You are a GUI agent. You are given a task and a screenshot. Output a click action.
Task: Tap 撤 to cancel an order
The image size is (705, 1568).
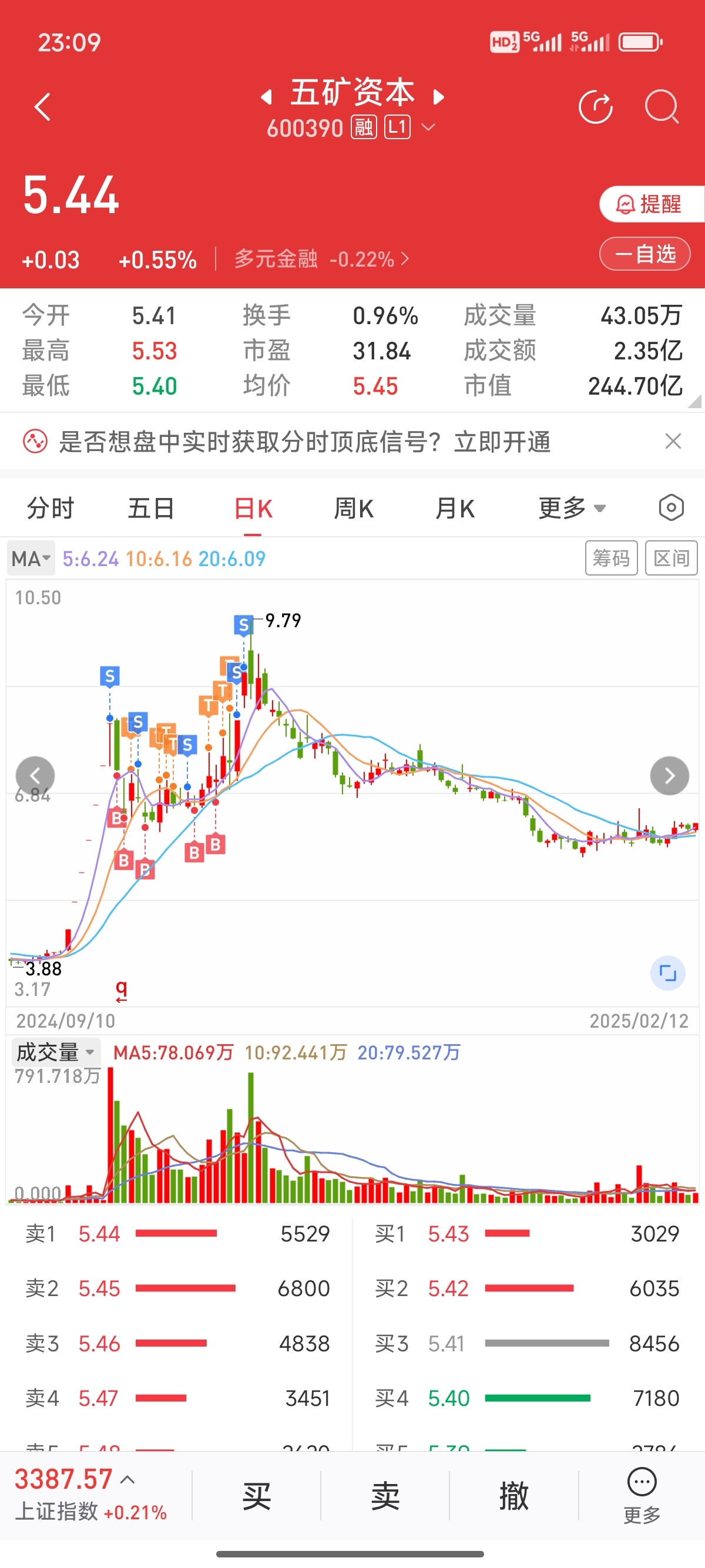(x=514, y=1496)
